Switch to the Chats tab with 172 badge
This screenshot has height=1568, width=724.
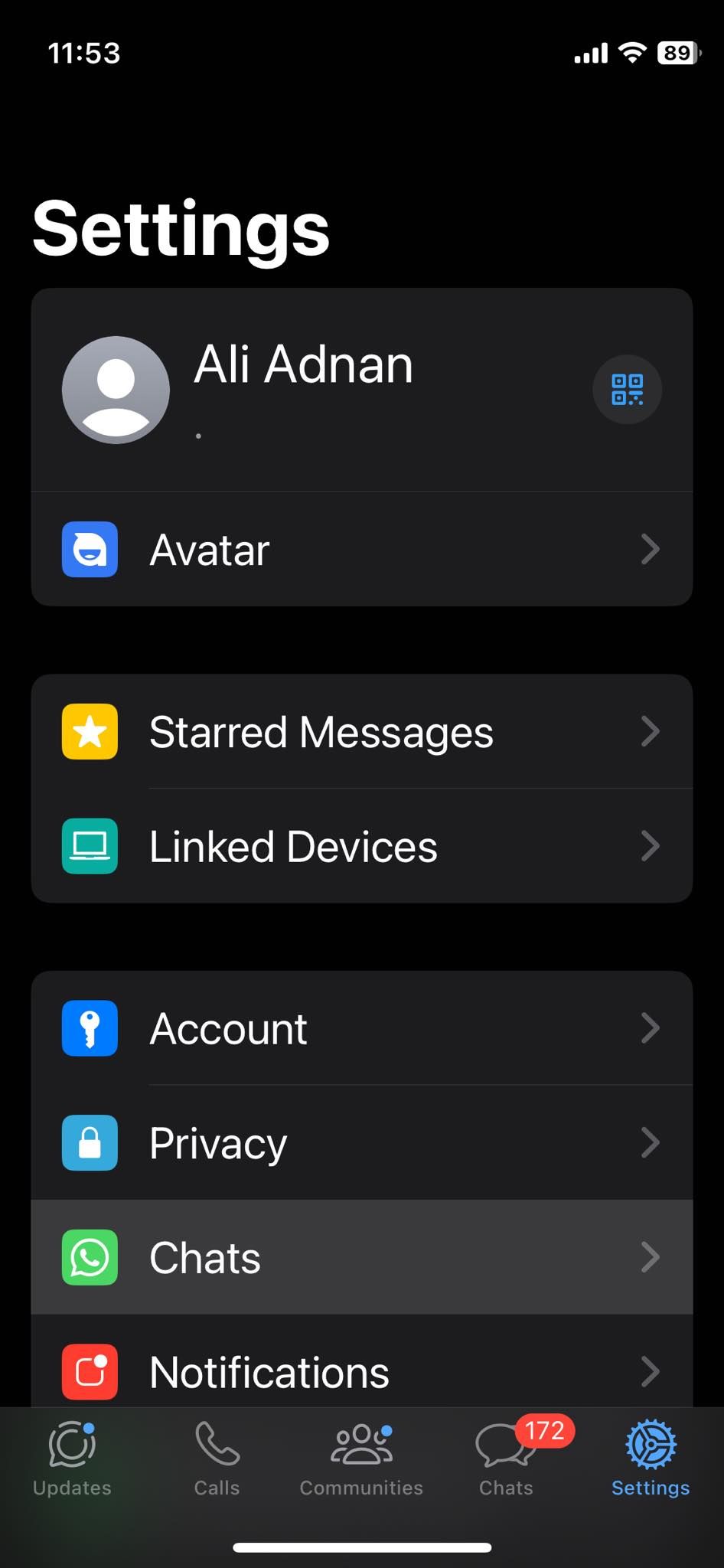[506, 1459]
